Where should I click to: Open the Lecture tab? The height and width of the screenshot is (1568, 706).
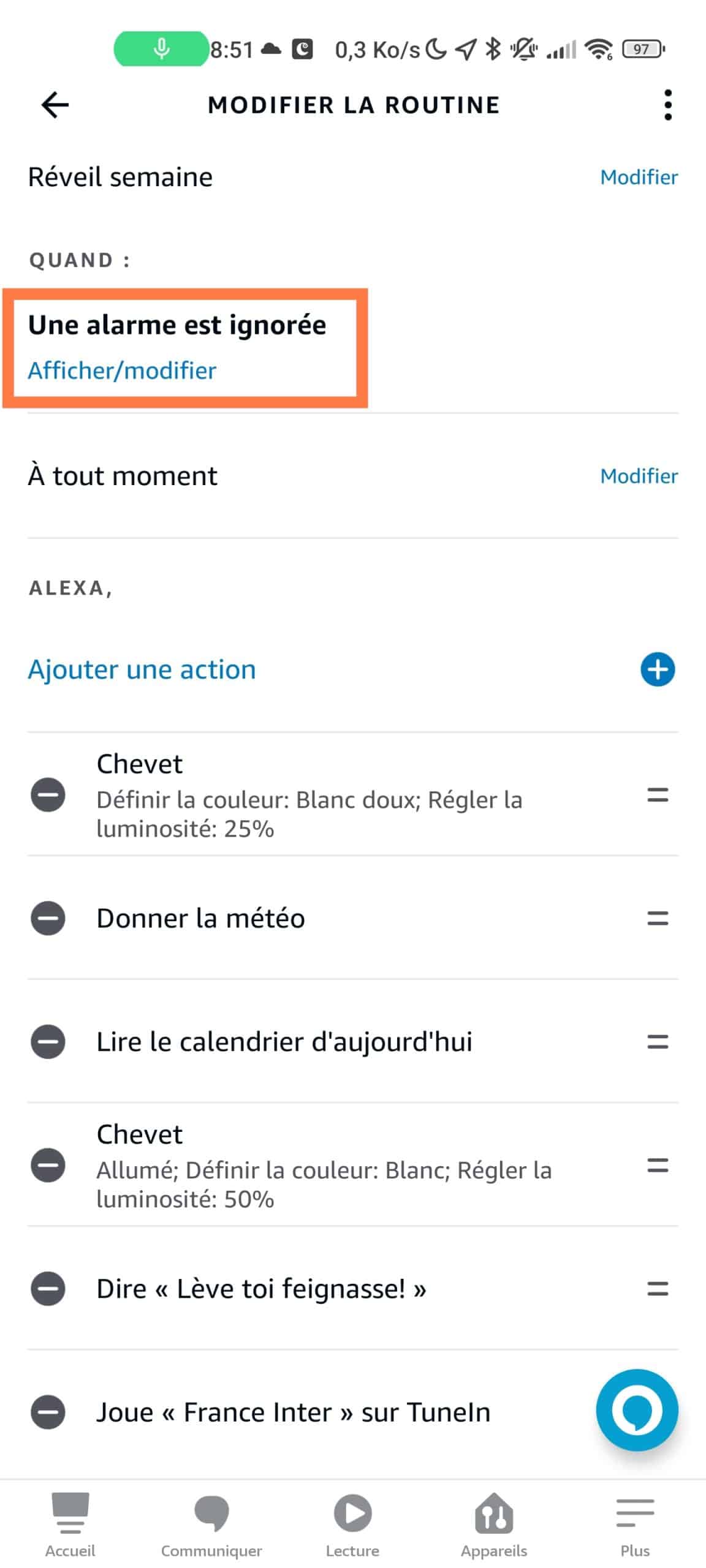pos(352,1525)
